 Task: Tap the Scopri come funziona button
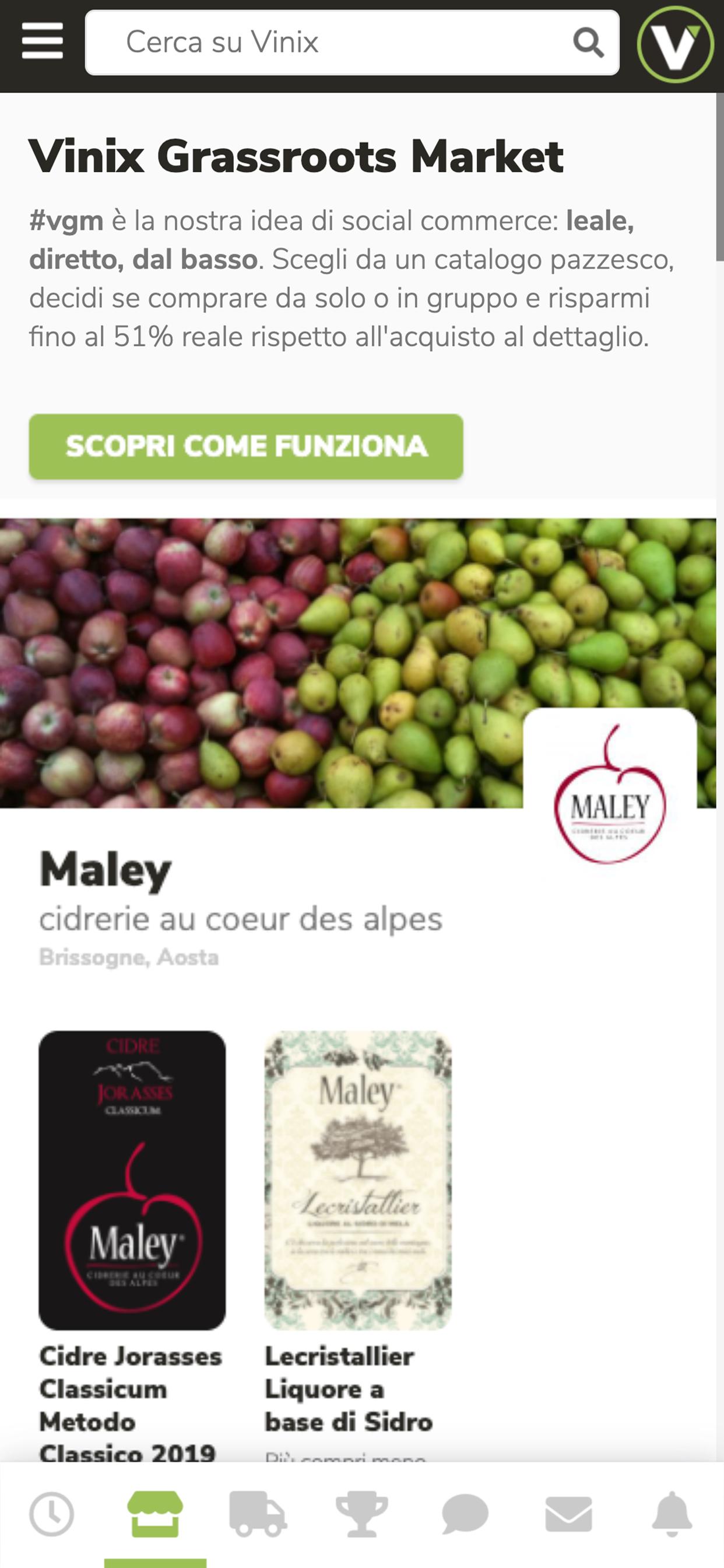(x=246, y=446)
